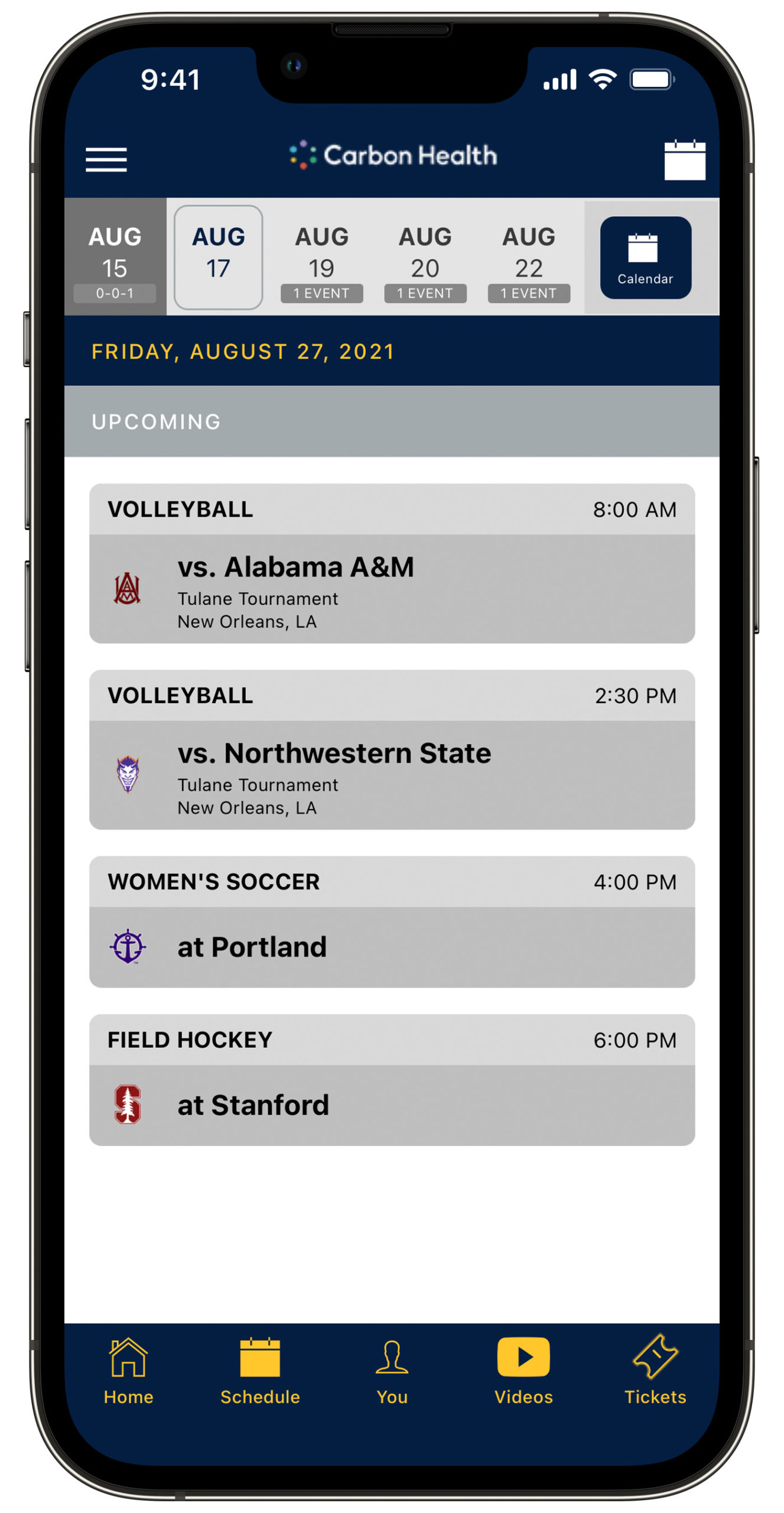Open the field hockey game at Stanford
784x1513 pixels.
point(392,1079)
